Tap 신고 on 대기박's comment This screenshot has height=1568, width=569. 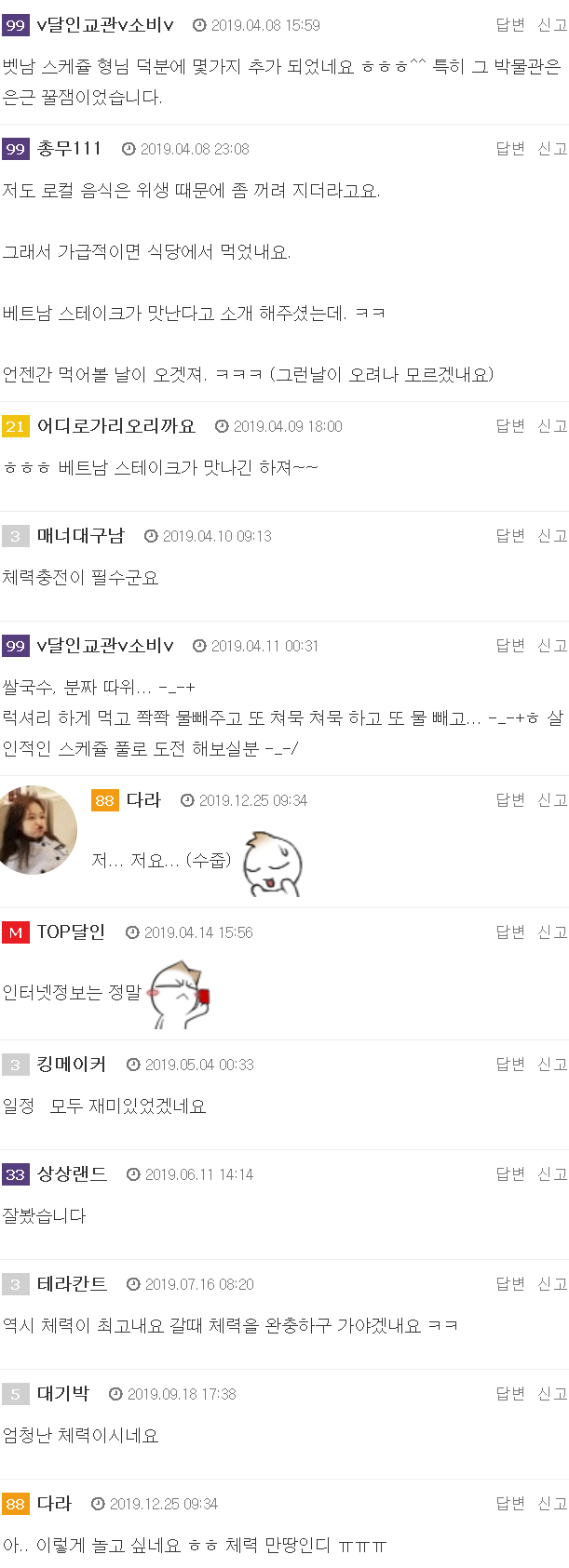(552, 1394)
